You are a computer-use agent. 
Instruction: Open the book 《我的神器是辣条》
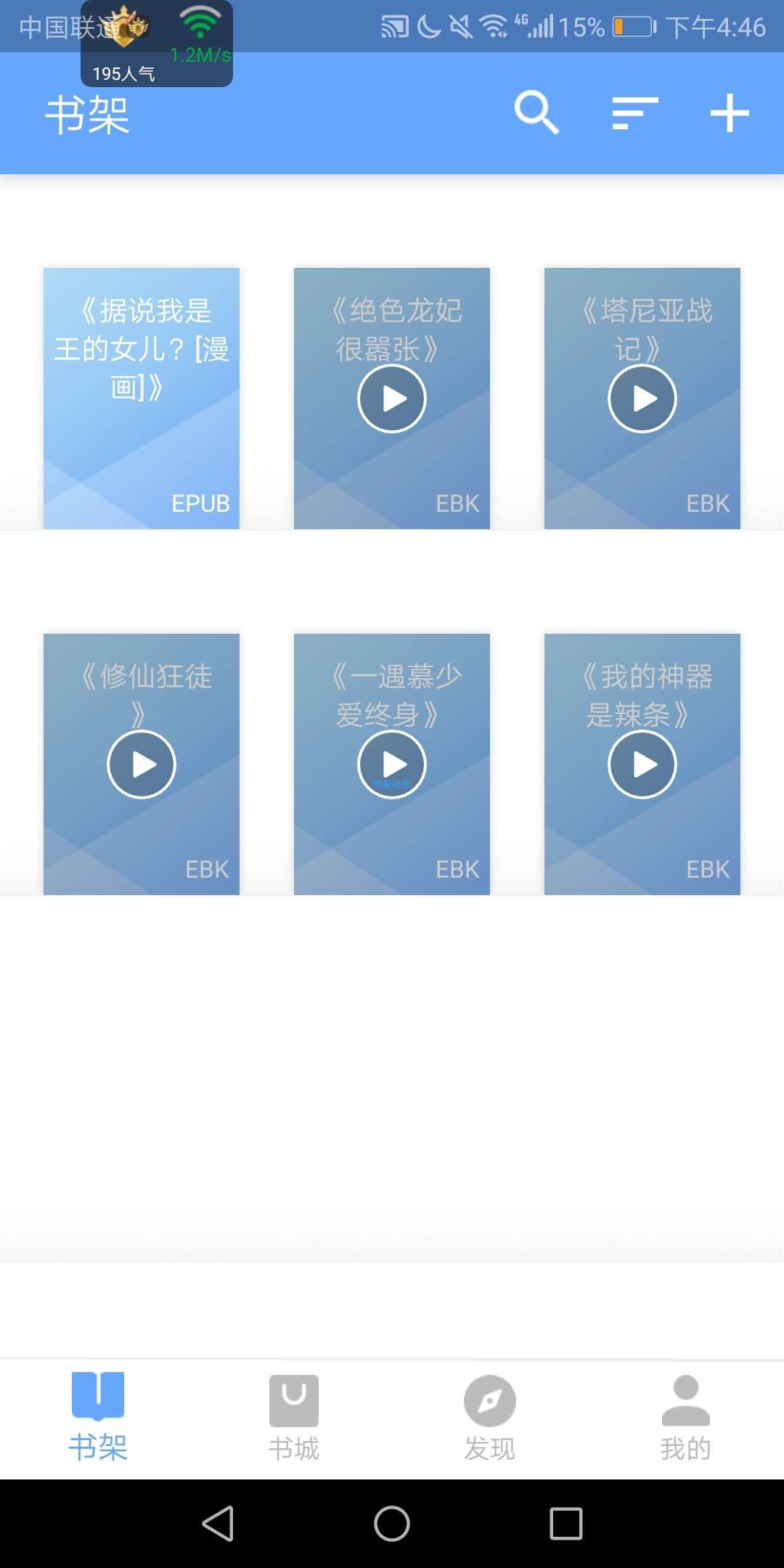[642, 764]
